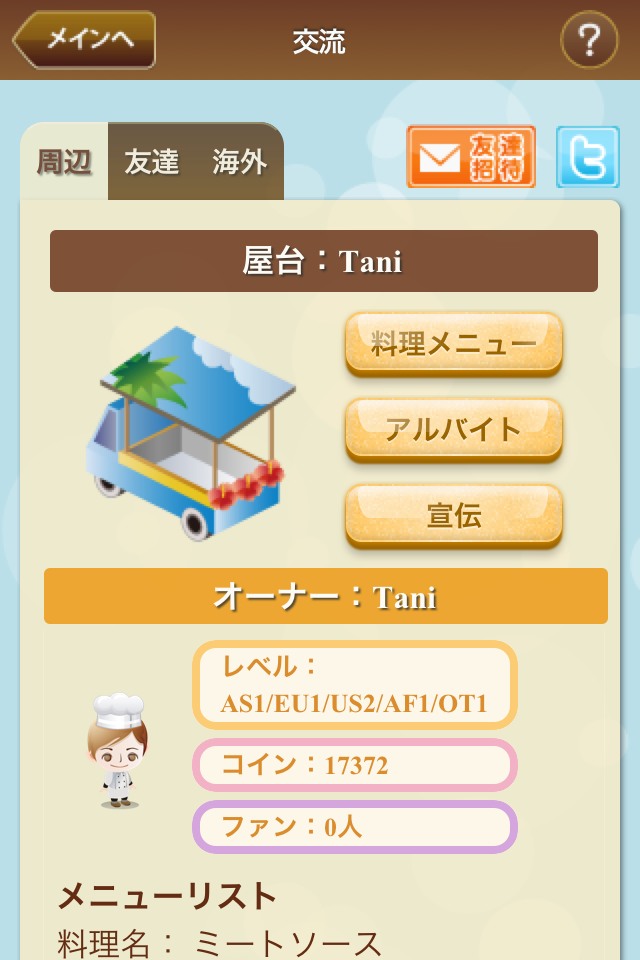Open the 料理メニュー button
The image size is (640, 960).
(454, 344)
